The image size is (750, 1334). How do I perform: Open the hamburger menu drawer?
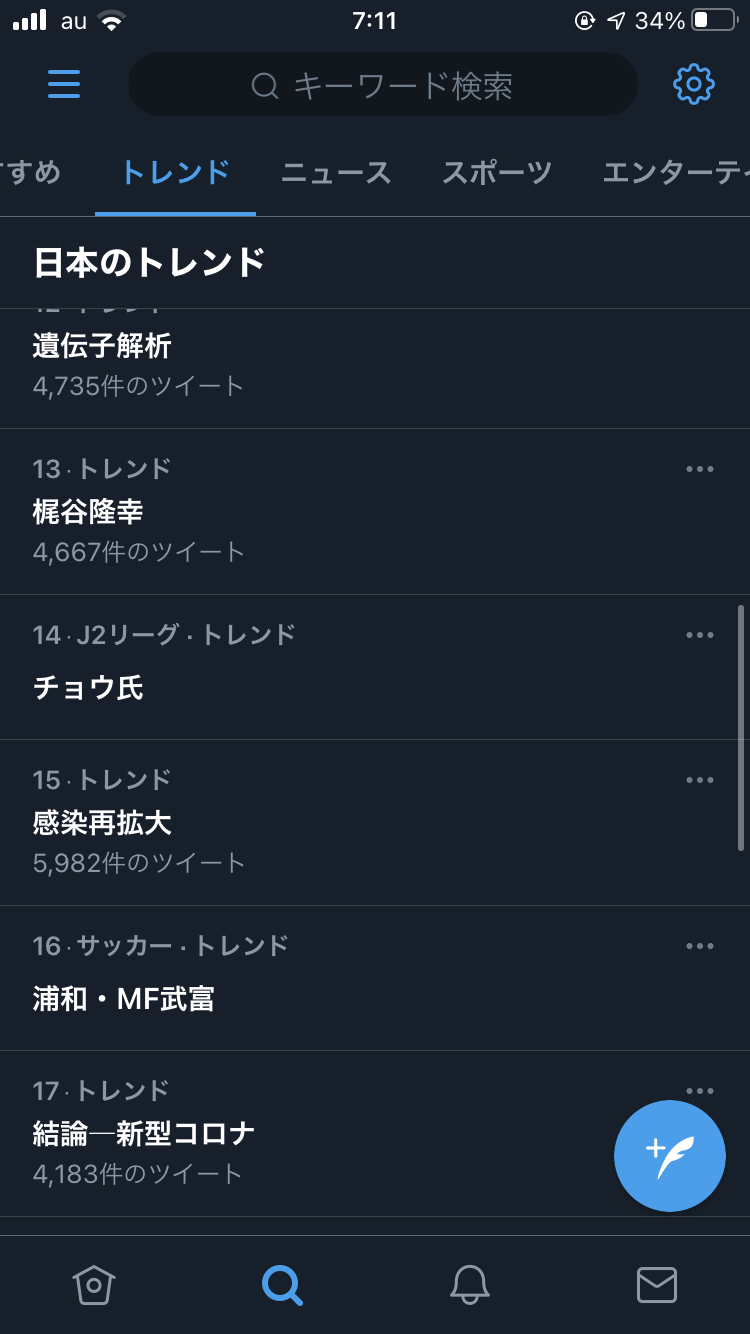tap(64, 84)
